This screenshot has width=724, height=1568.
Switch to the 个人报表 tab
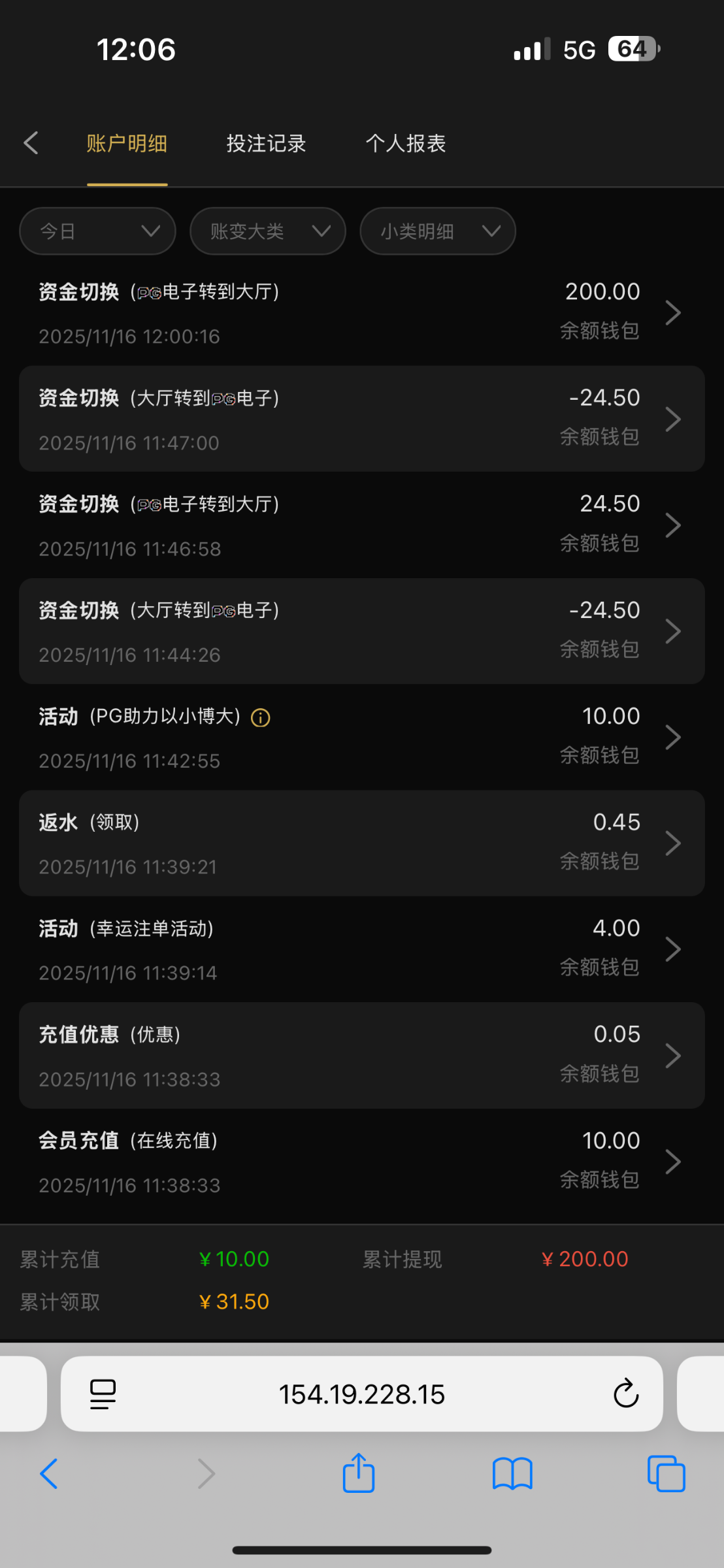405,143
